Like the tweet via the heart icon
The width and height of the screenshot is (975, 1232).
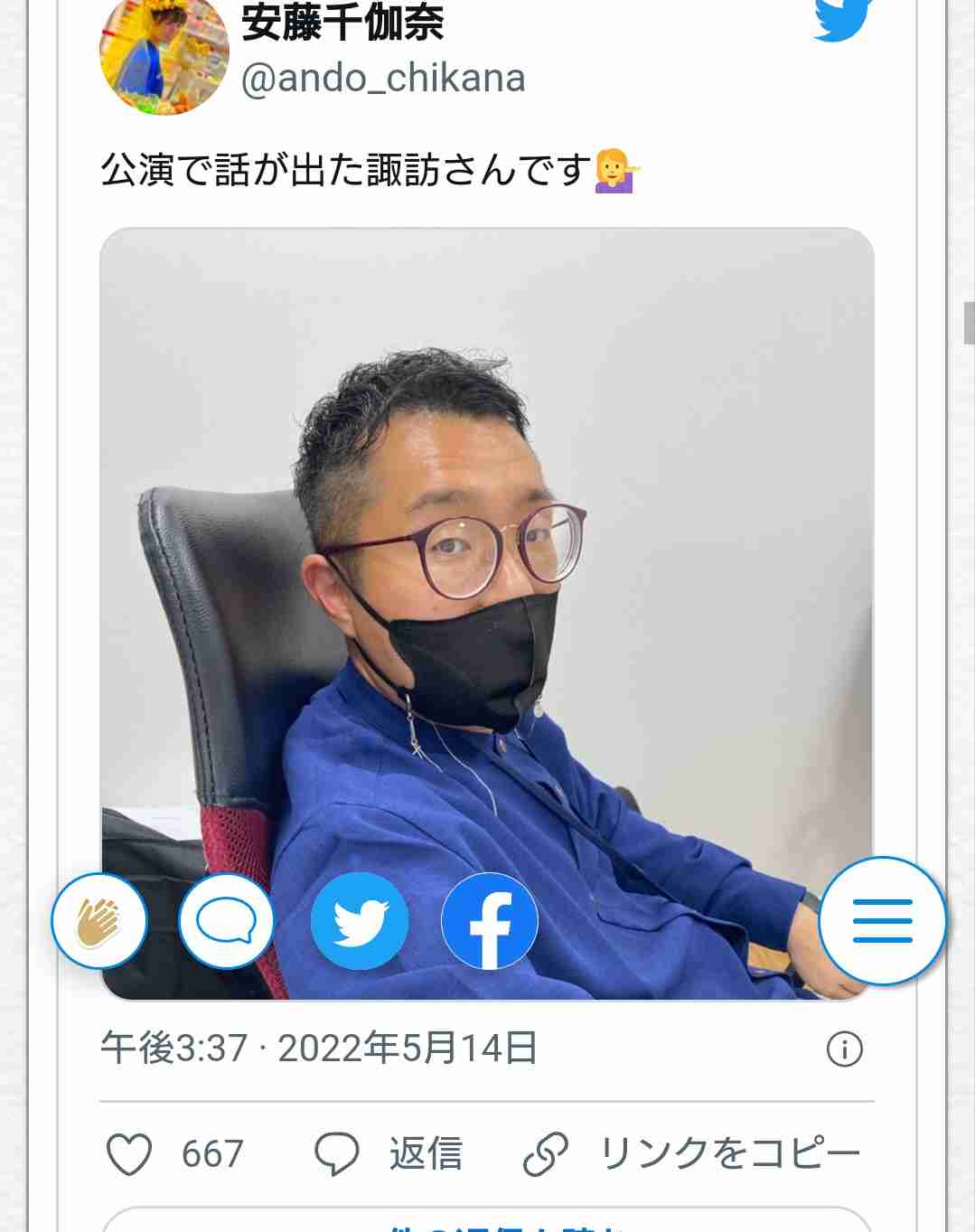tap(129, 1154)
